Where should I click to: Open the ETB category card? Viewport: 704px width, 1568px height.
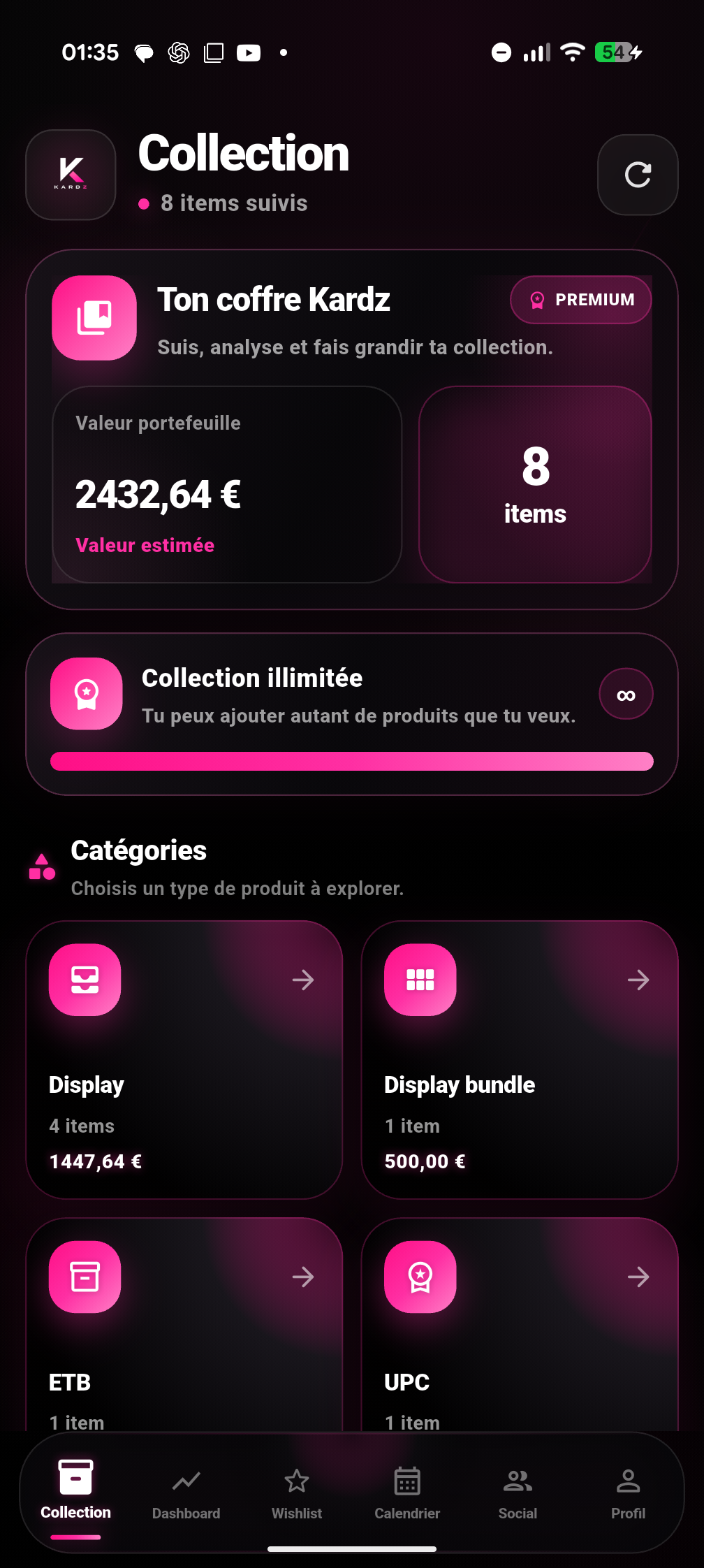point(184,1324)
